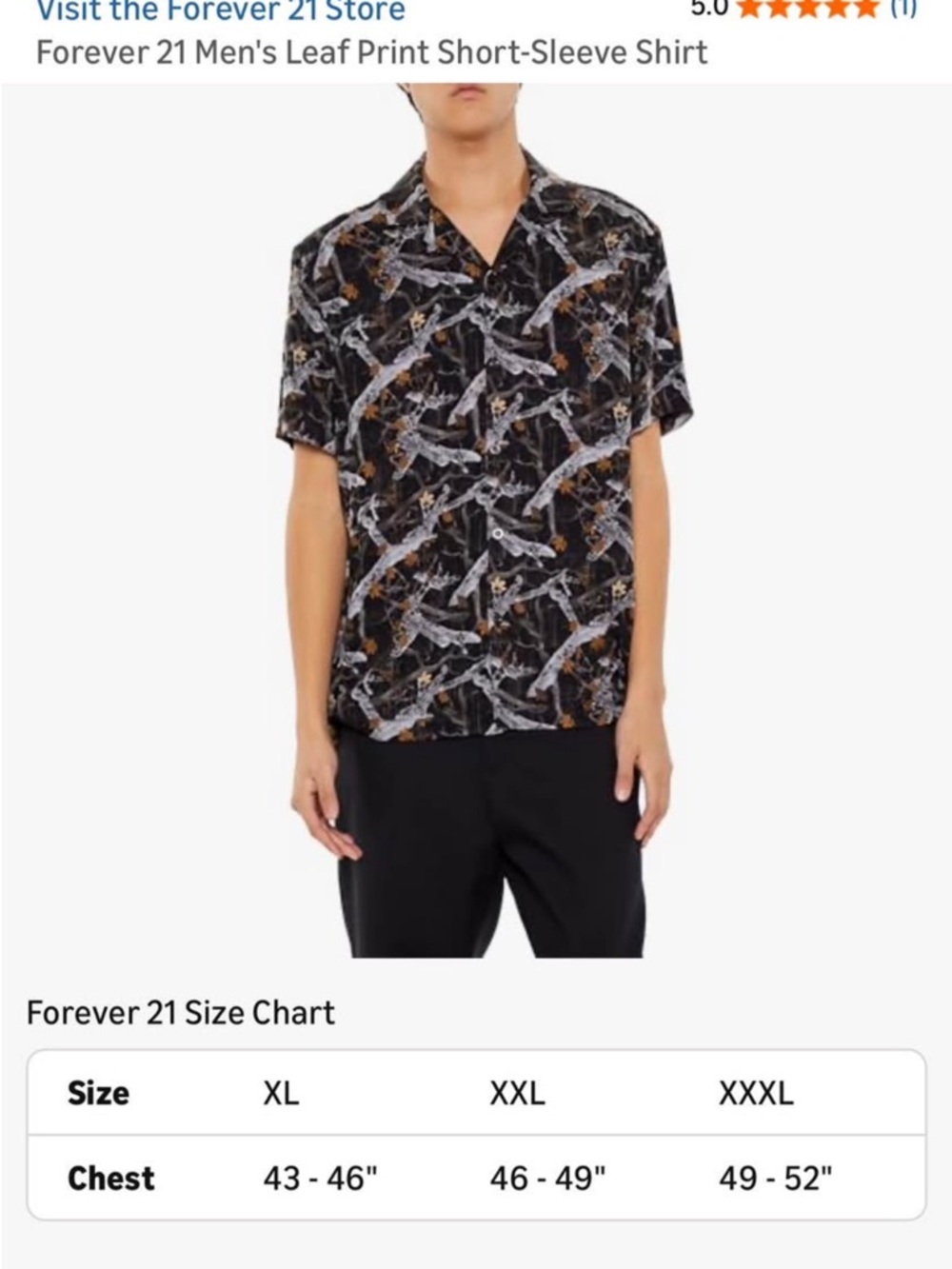Click the product title text
The height and width of the screenshot is (1269, 952).
(369, 55)
